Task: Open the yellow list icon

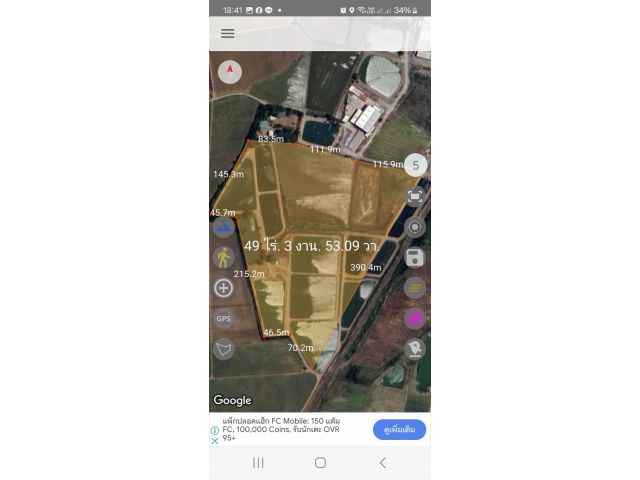Action: [x=415, y=288]
